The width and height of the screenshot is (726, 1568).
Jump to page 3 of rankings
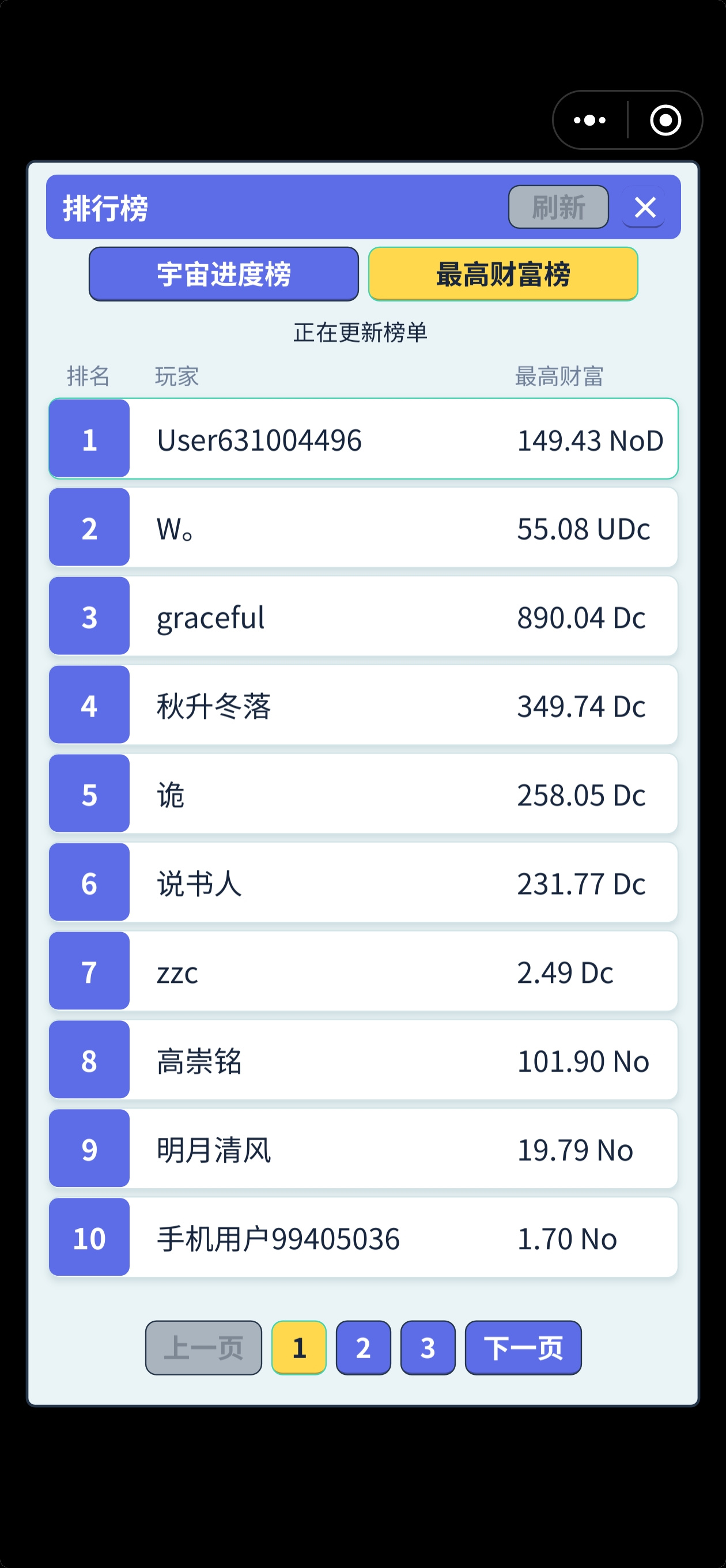click(428, 1348)
